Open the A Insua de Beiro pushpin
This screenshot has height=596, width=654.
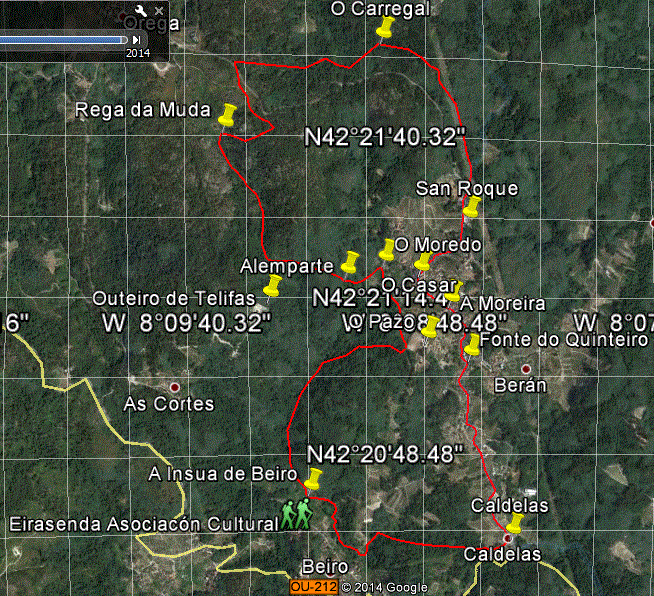coord(313,479)
